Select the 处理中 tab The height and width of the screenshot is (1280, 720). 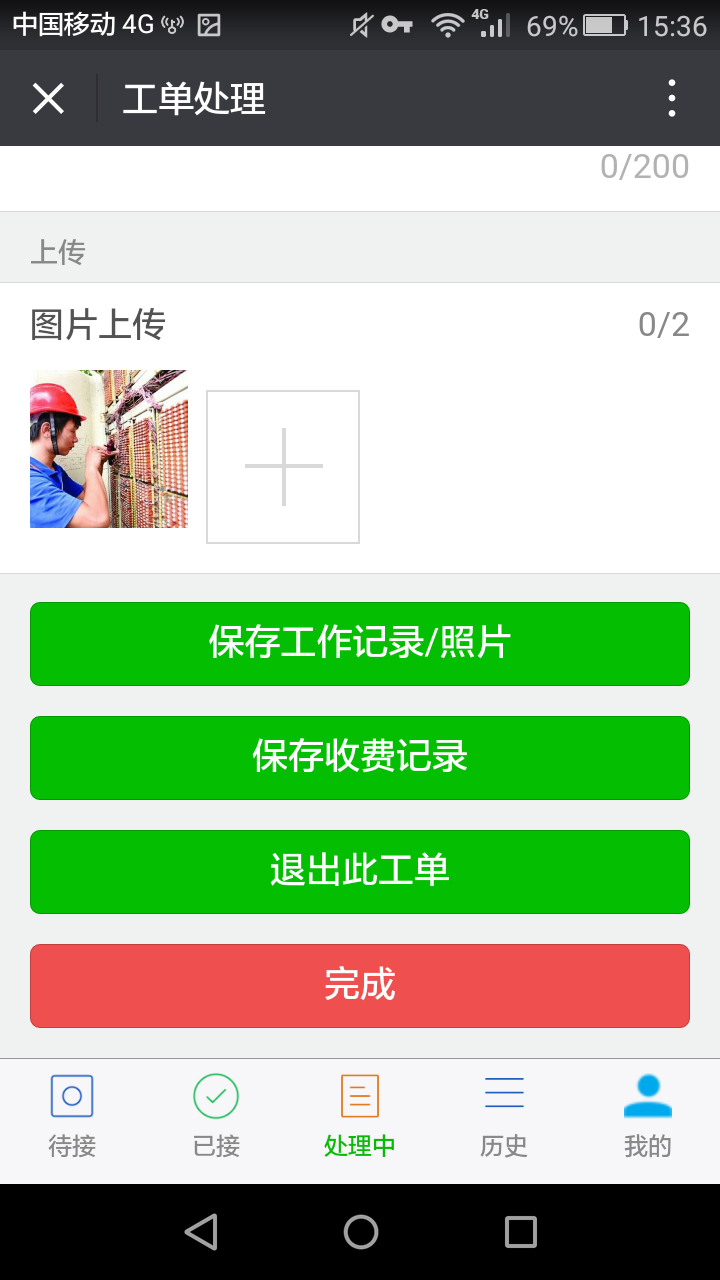tap(360, 1117)
